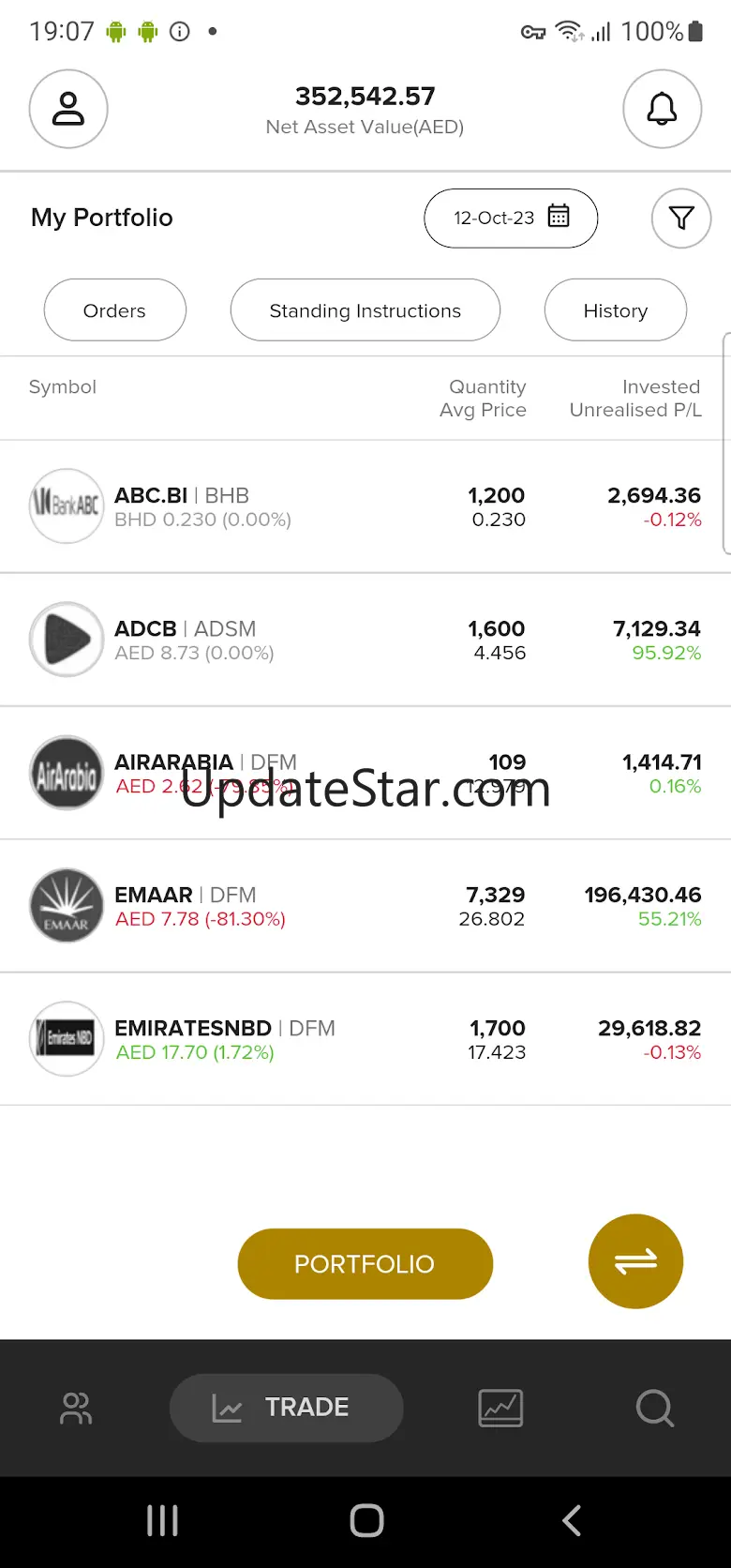
Task: Open the ABC.BI holding row
Action: (x=365, y=506)
